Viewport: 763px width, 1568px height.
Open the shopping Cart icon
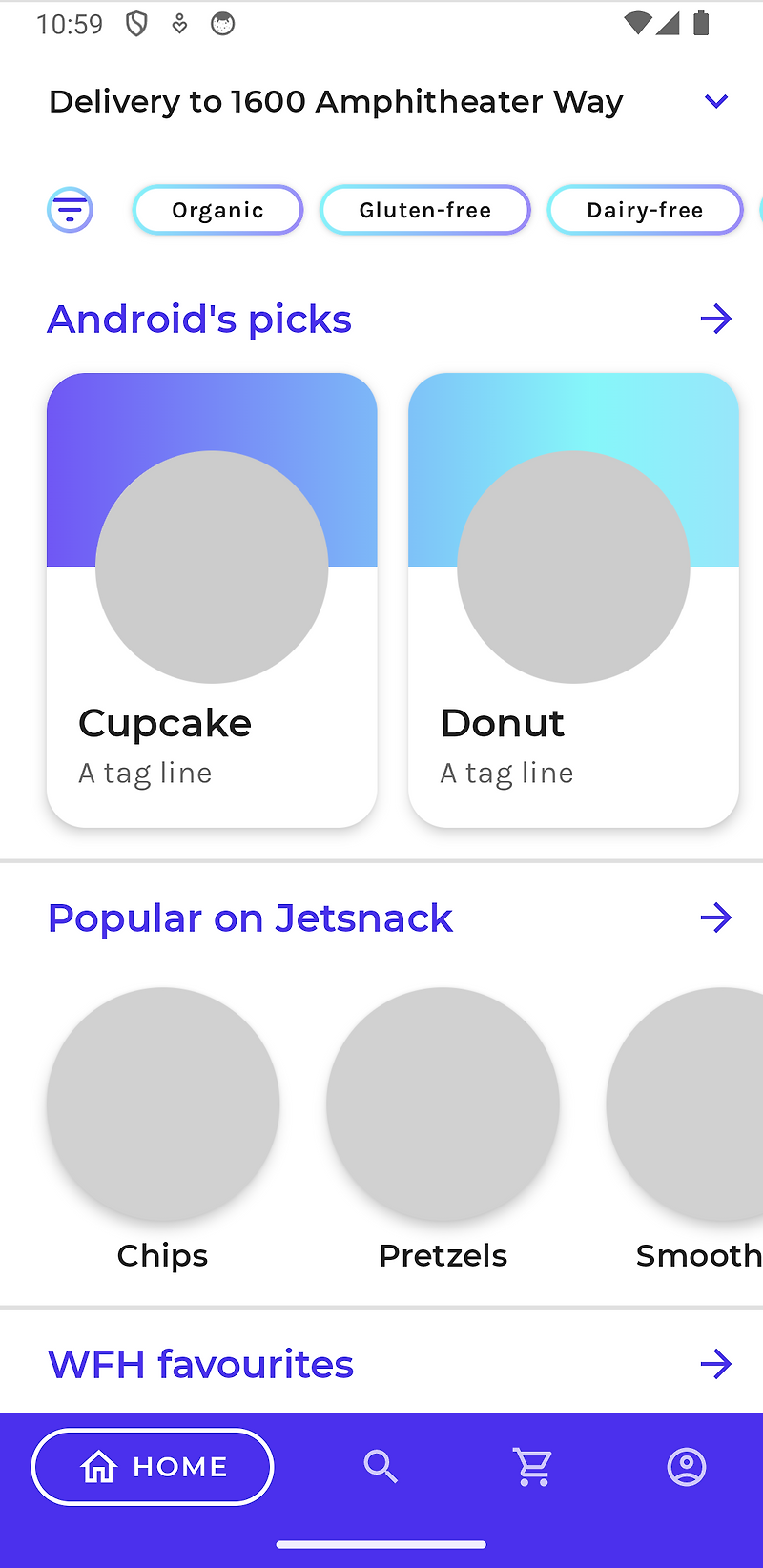pos(533,1467)
